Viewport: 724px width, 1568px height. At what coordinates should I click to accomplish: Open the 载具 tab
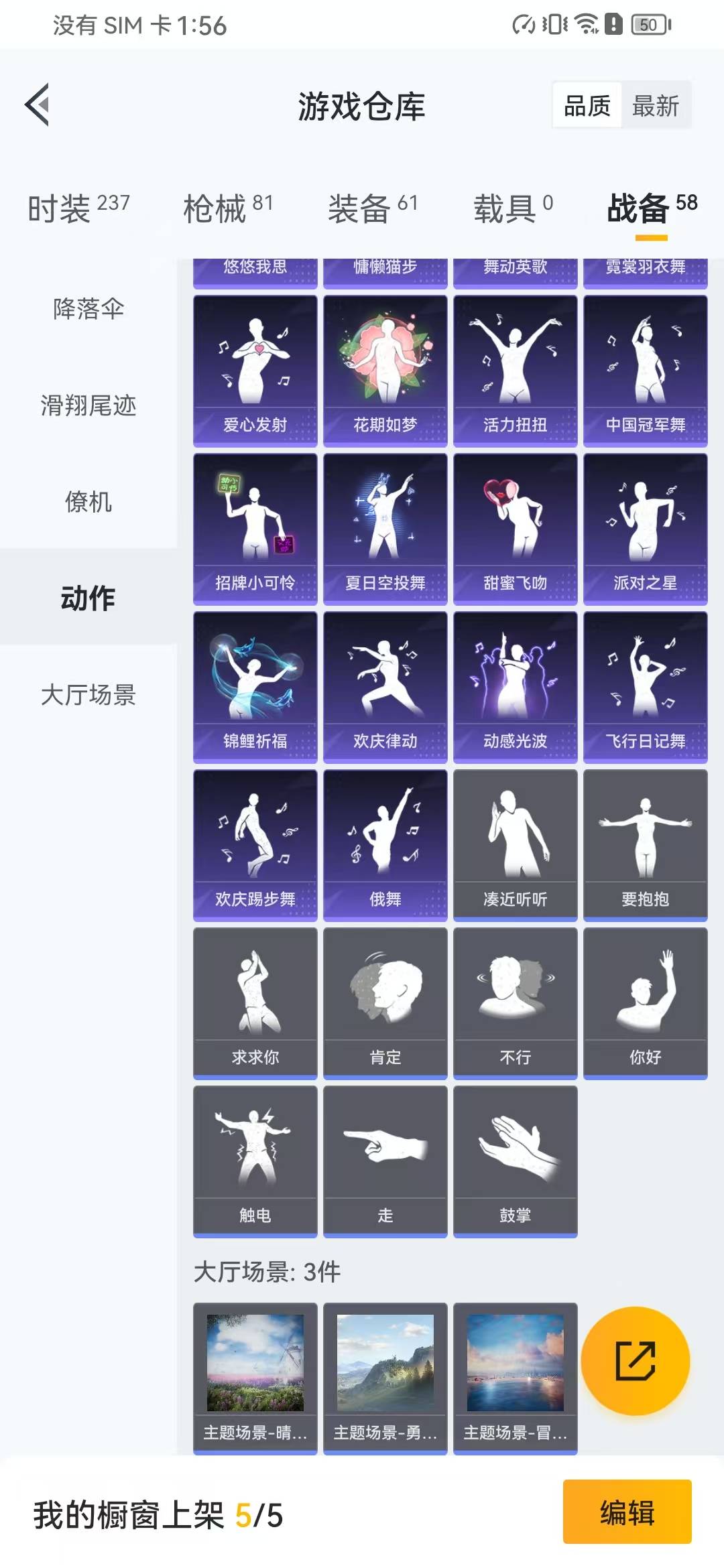tap(514, 208)
